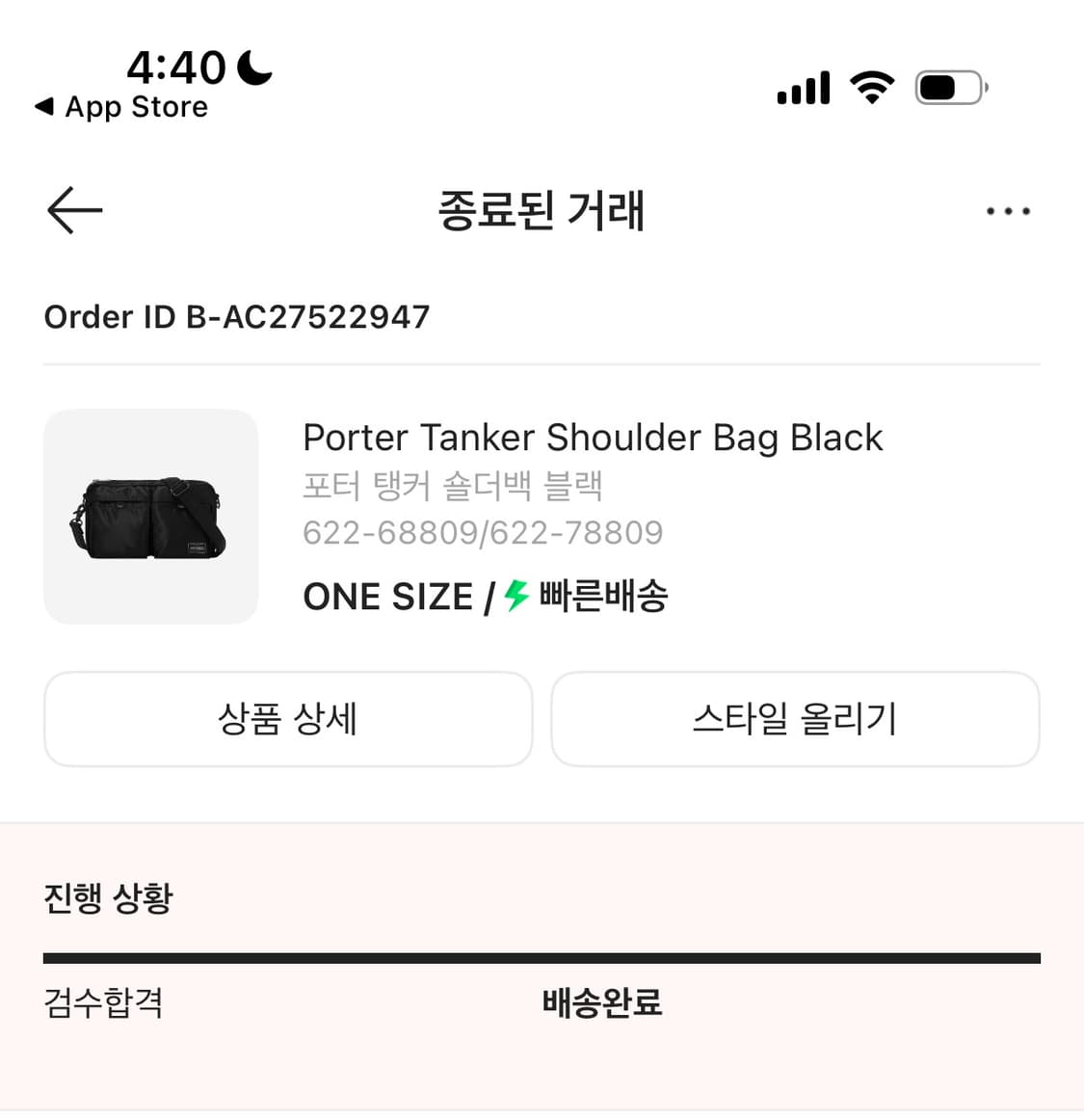Viewport: 1084px width, 1120px height.
Task: Tap the 진행 상황 section header
Action: click(108, 897)
